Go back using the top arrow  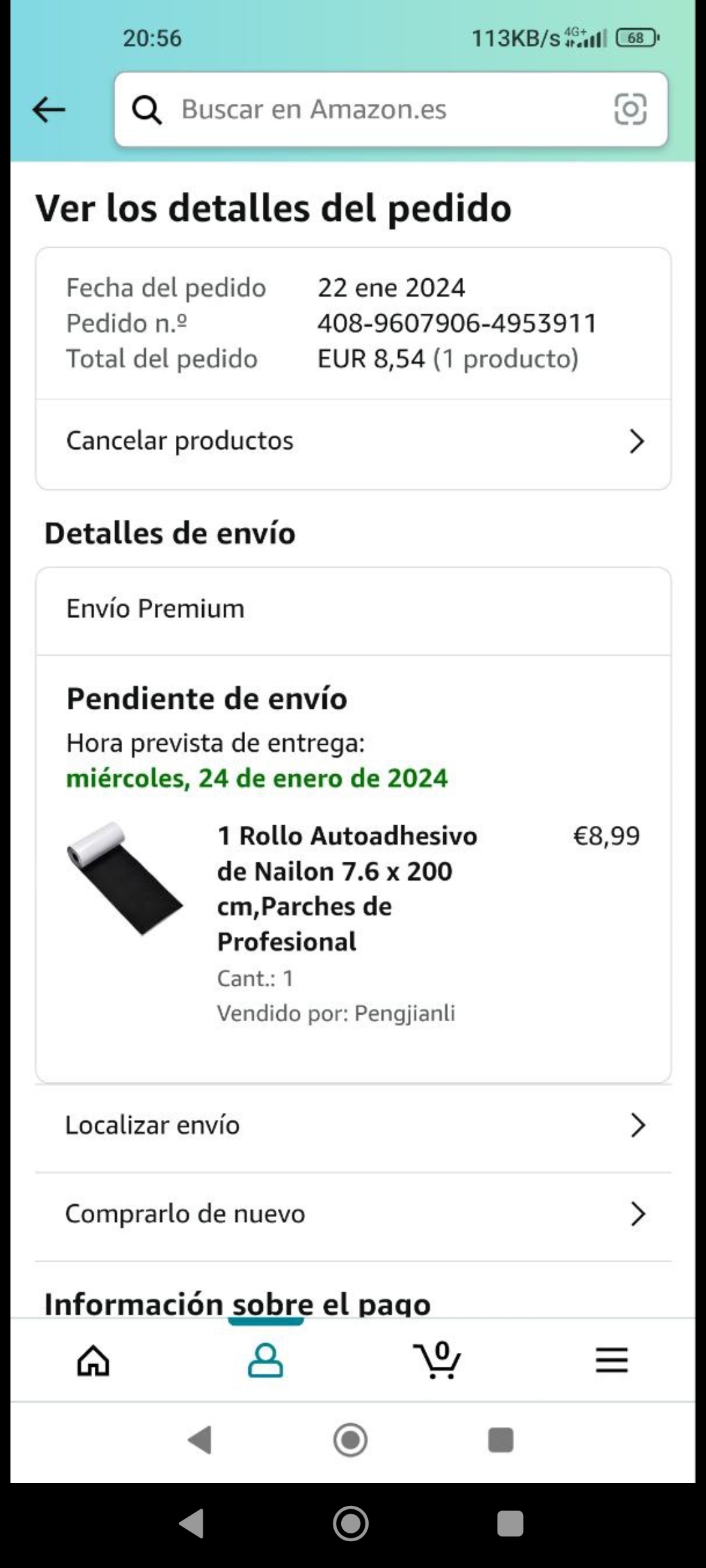49,109
